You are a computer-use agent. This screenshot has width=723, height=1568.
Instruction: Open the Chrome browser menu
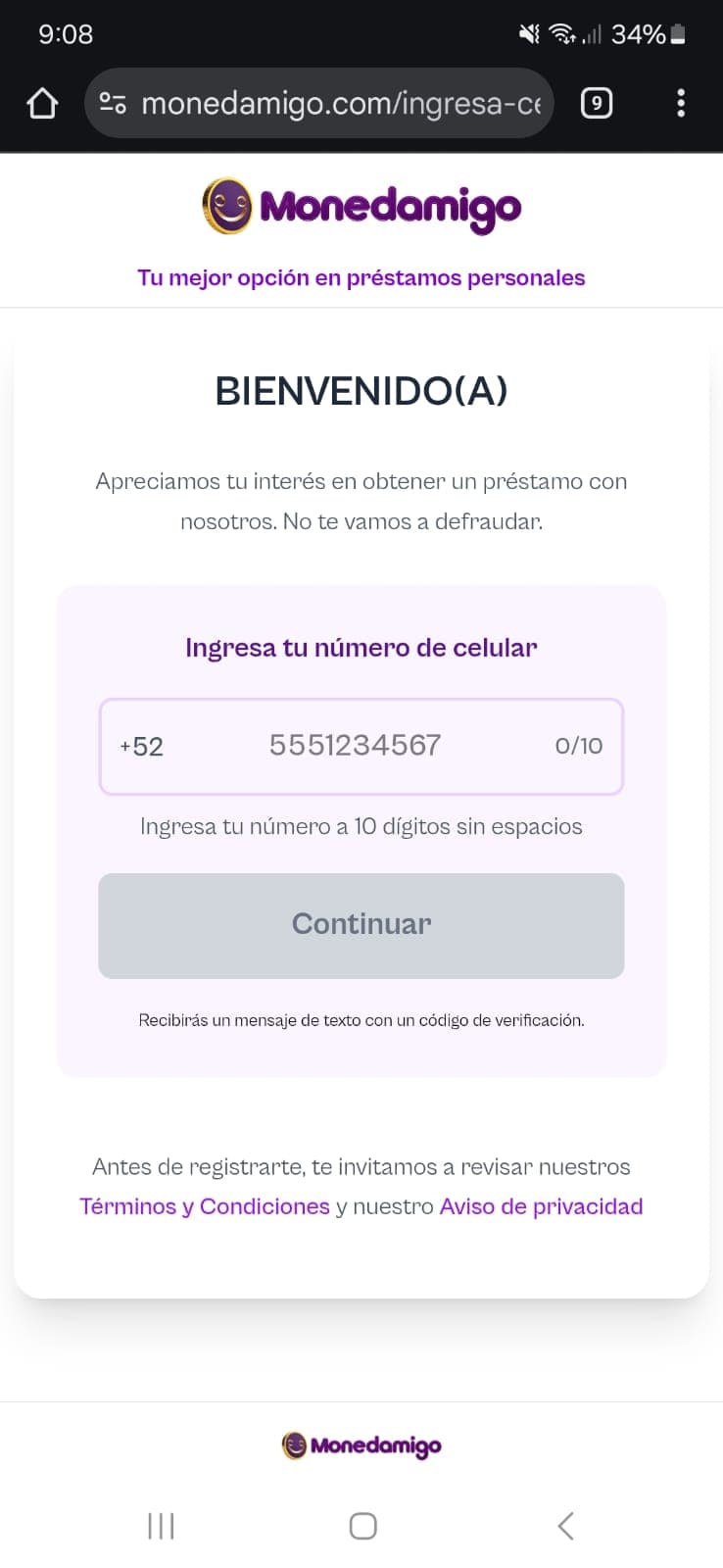click(x=681, y=102)
